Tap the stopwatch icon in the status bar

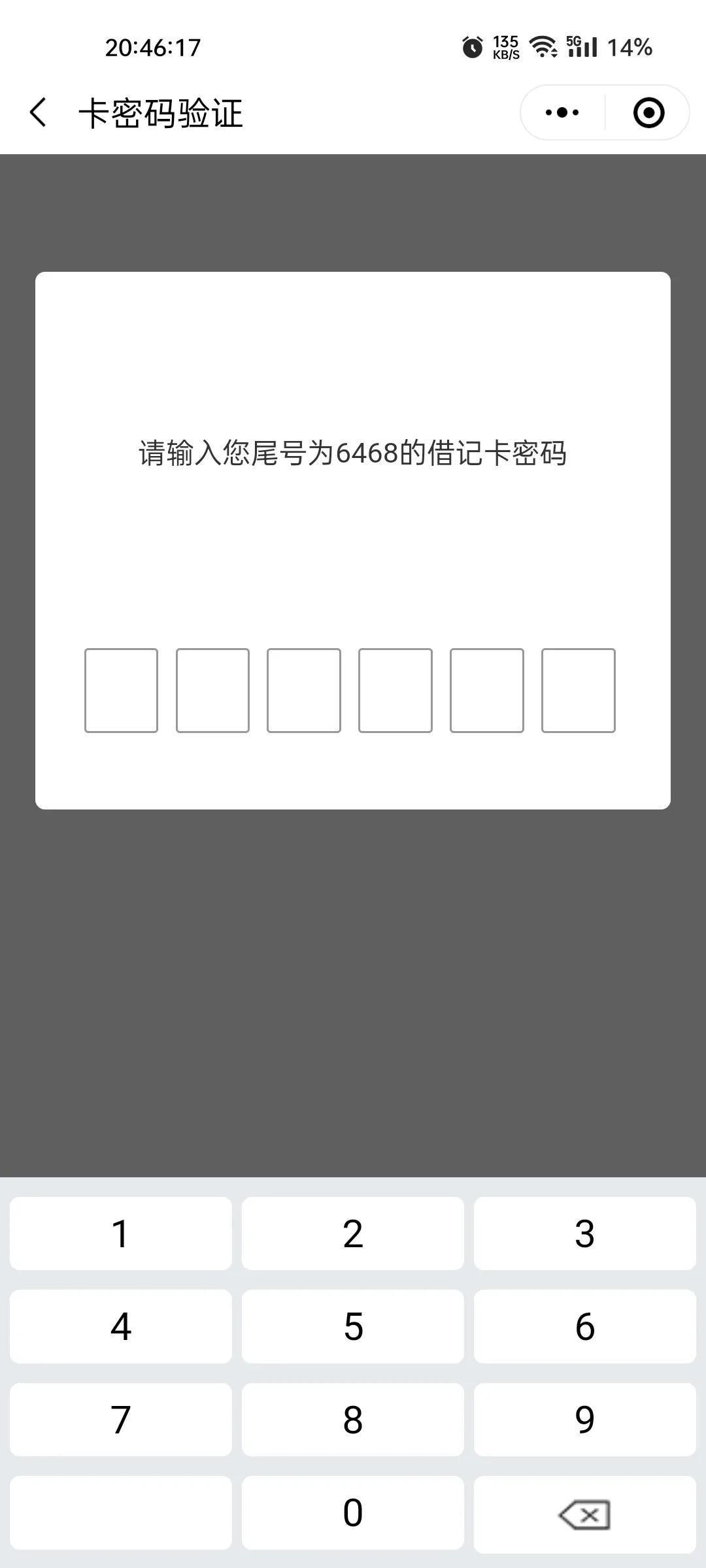(x=472, y=47)
